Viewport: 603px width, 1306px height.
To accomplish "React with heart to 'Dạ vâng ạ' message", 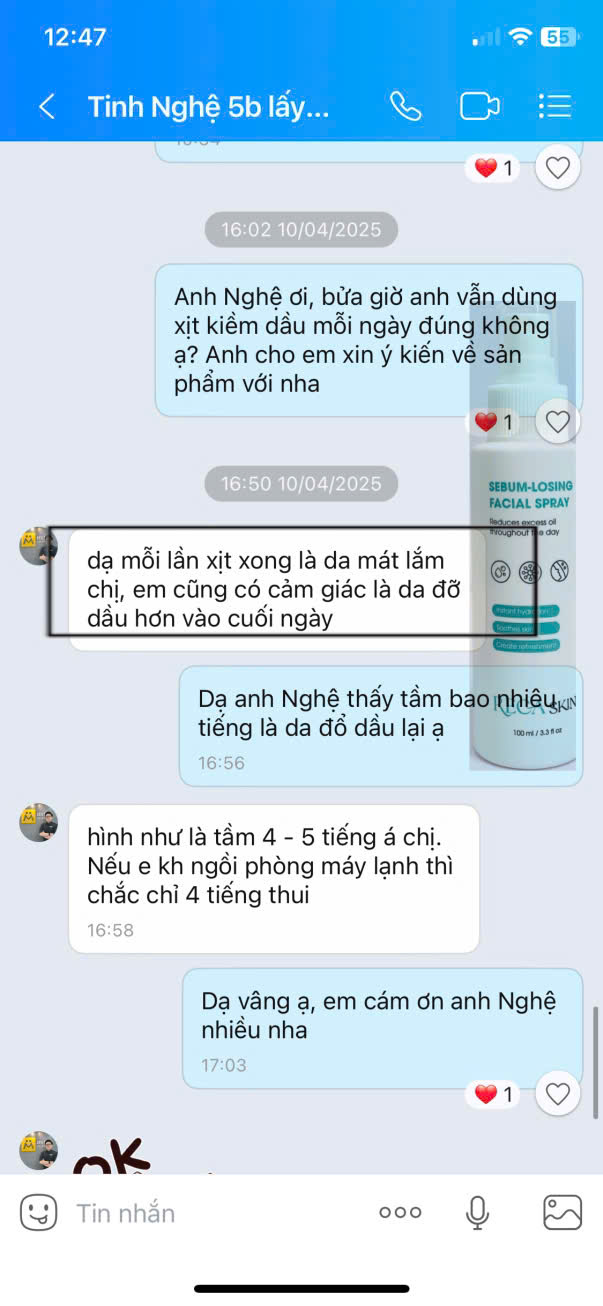I will pyautogui.click(x=557, y=1094).
